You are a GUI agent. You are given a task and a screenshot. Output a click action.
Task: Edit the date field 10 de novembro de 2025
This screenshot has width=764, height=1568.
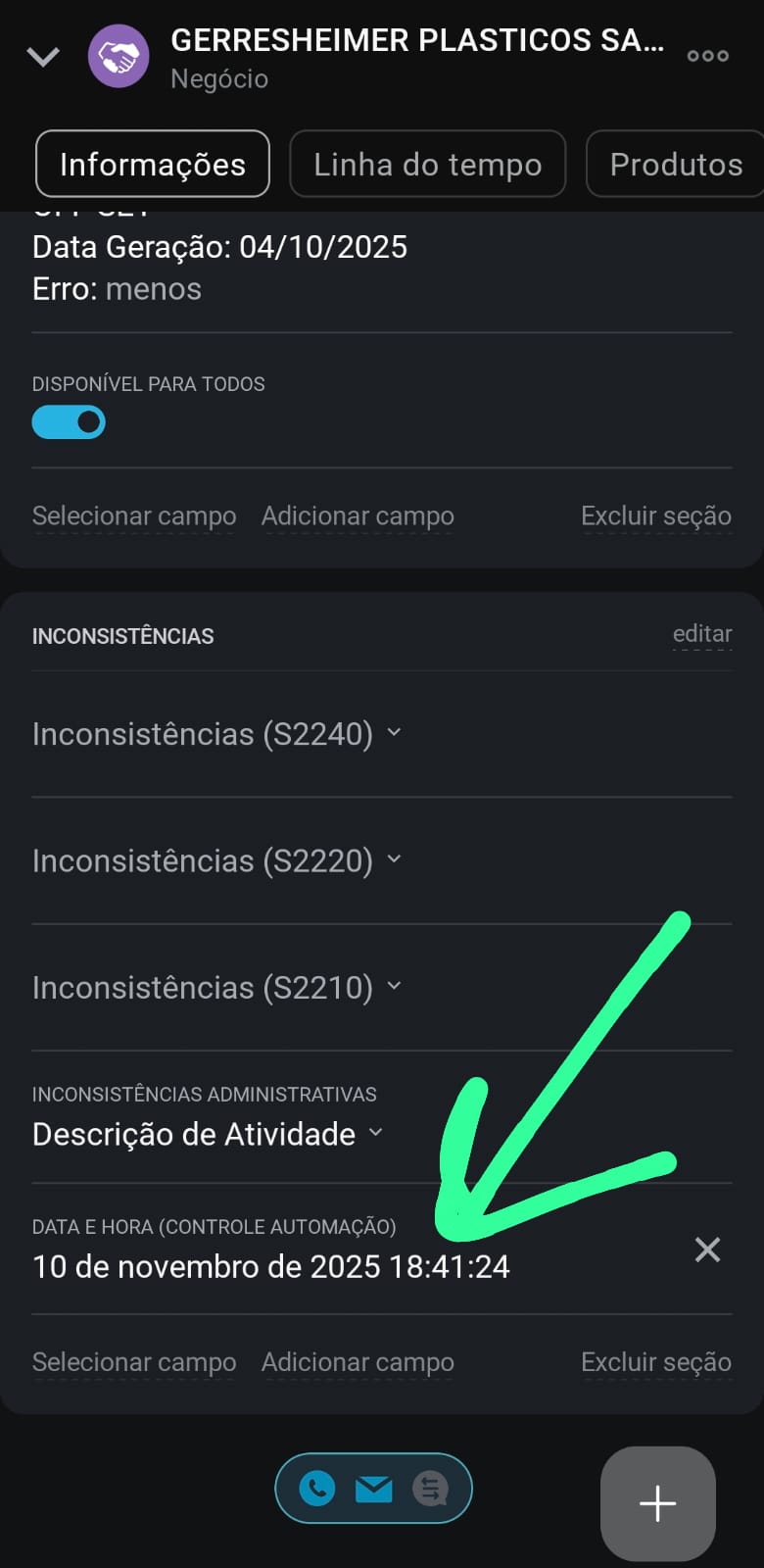(270, 1267)
